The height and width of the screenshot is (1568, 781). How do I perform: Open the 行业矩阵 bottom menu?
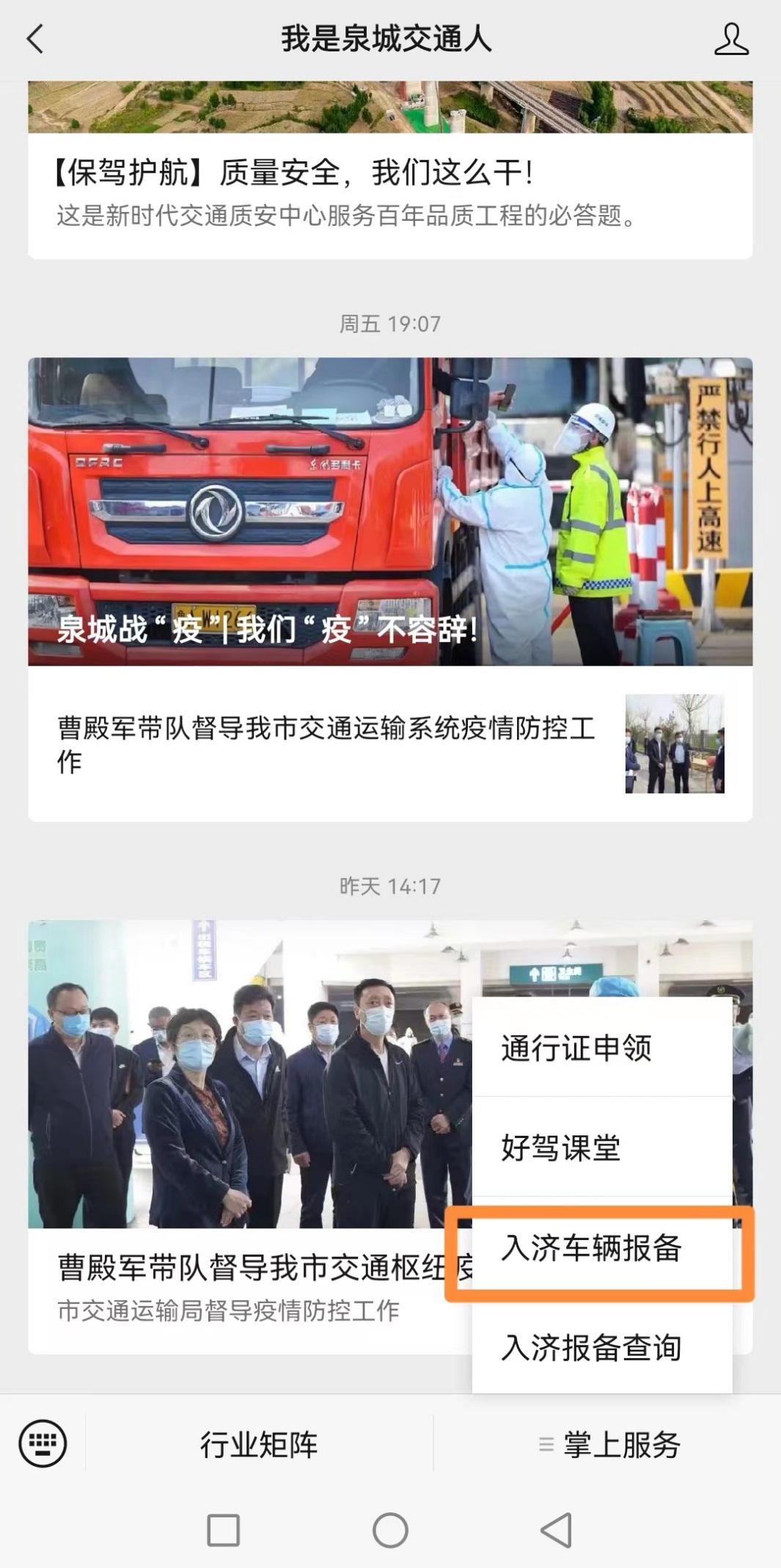259,1444
